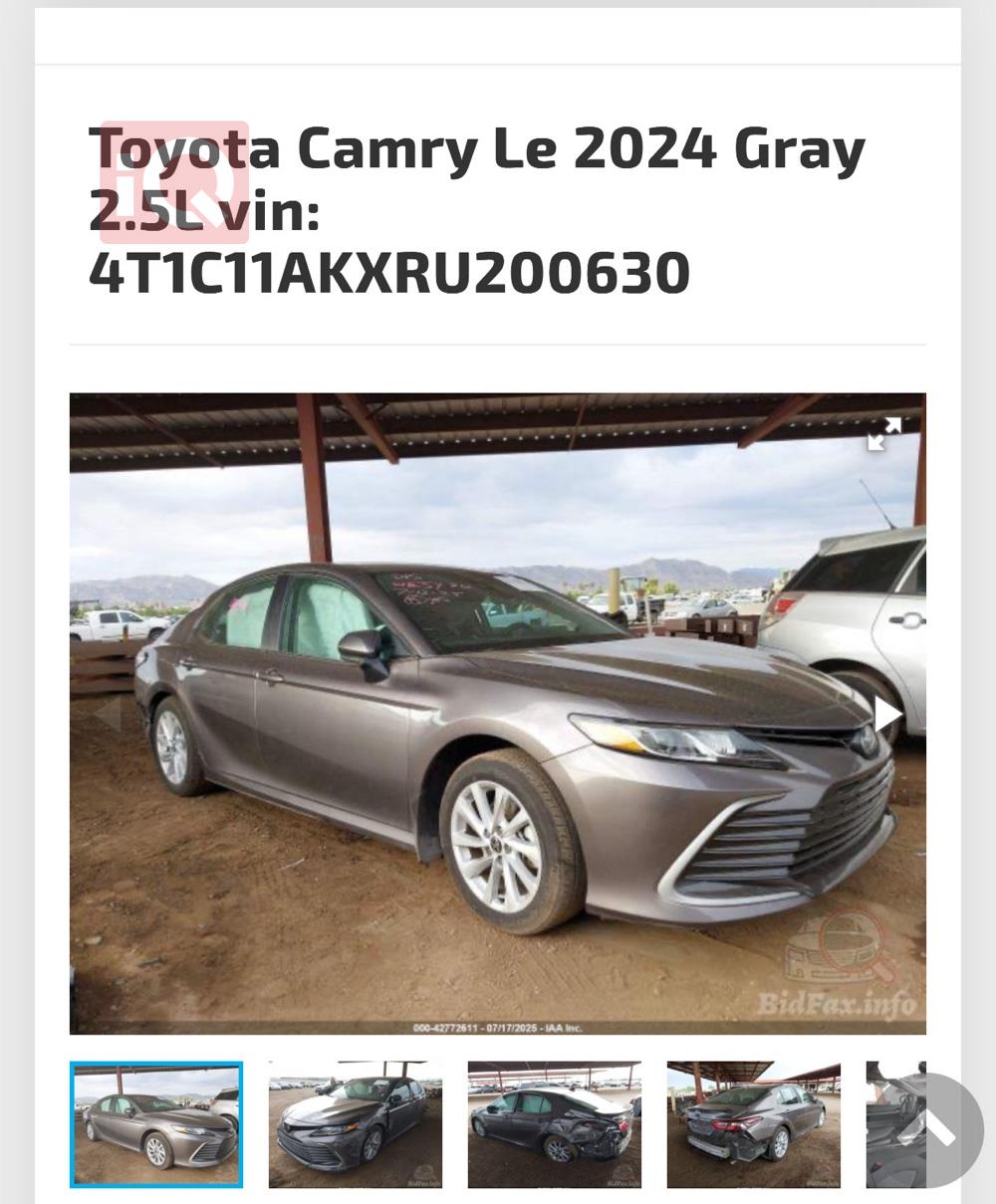The height and width of the screenshot is (1204, 996).
Task: Show the next gallery photo
Action: click(x=886, y=714)
